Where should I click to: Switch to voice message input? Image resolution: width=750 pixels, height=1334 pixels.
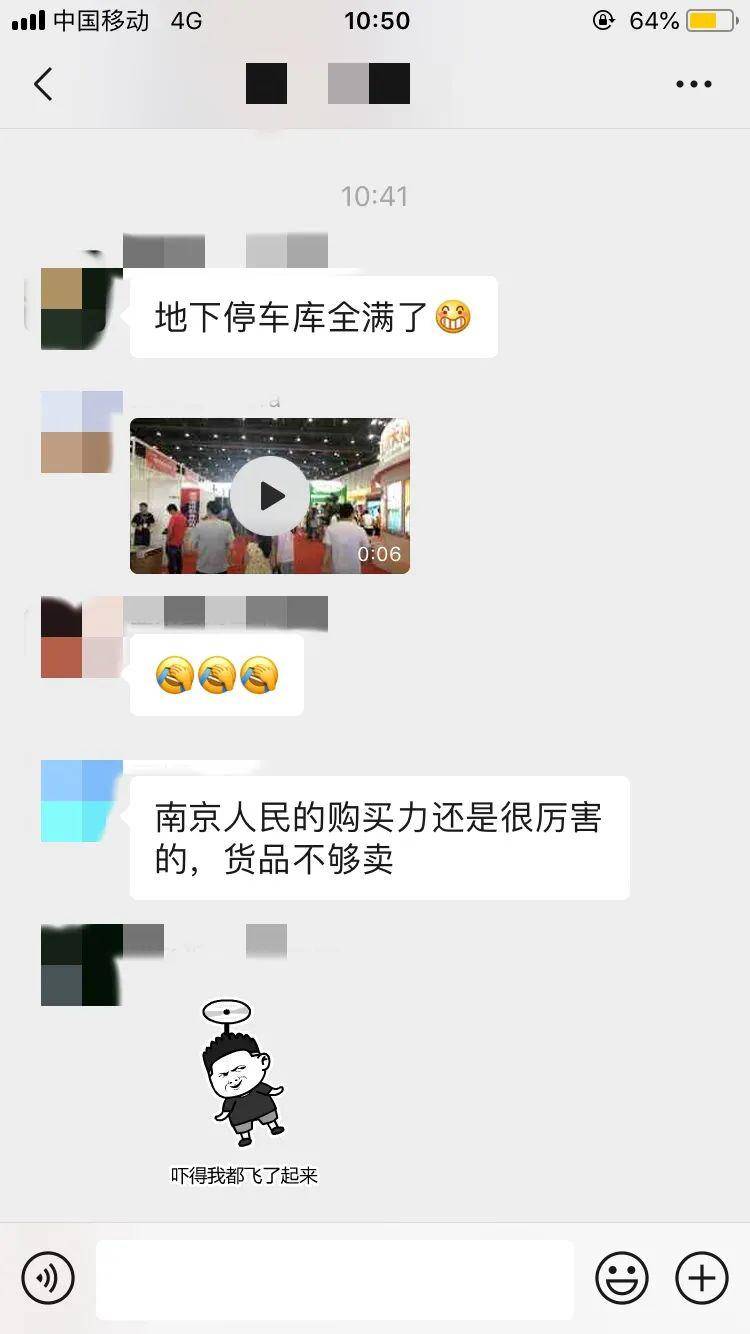(48, 1277)
